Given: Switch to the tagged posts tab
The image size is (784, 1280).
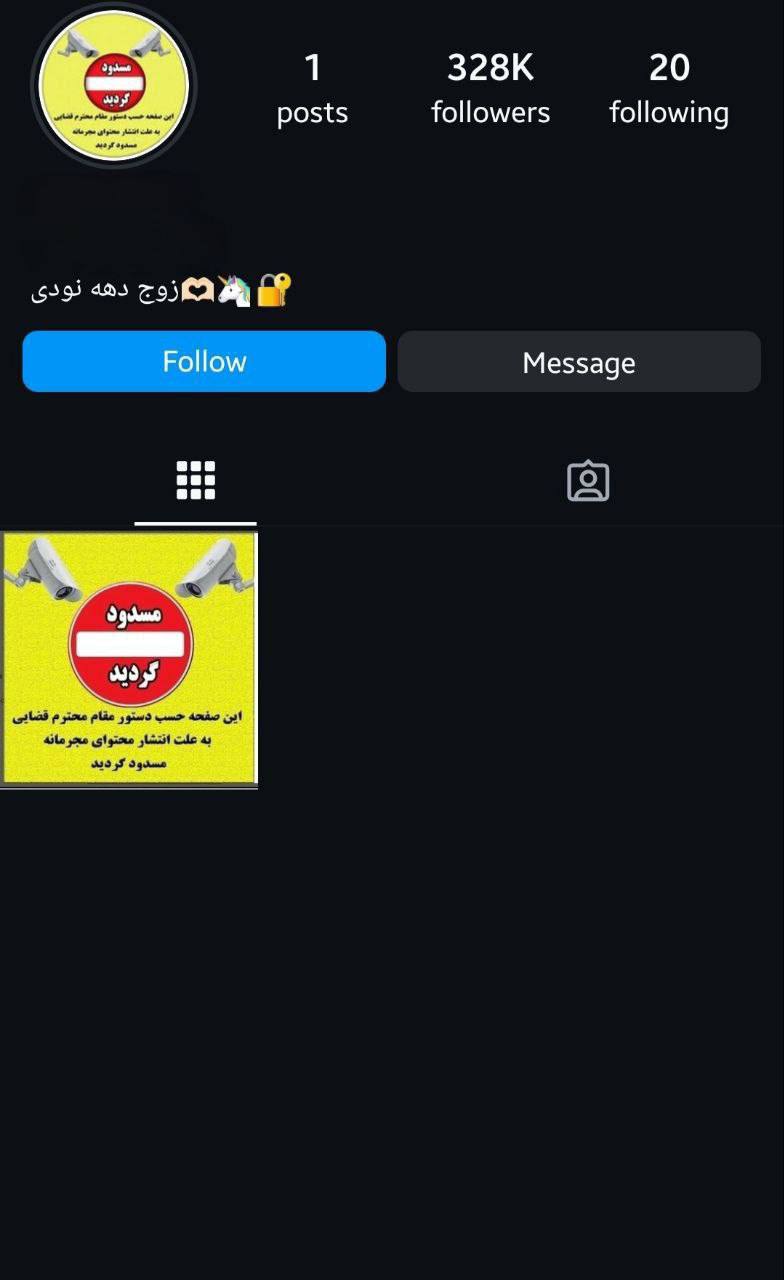Looking at the screenshot, I should tap(588, 481).
